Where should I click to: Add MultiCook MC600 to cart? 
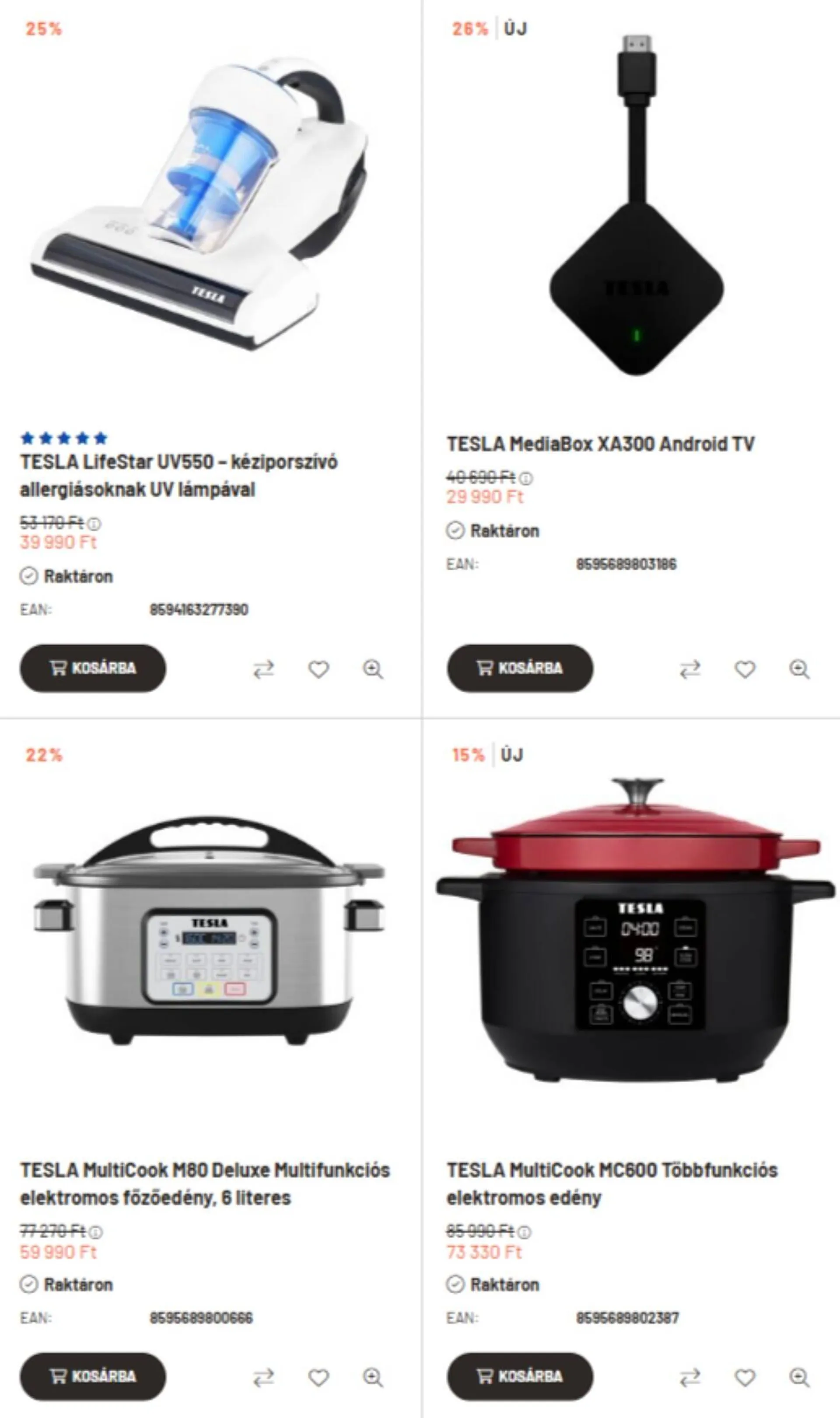[520, 1376]
